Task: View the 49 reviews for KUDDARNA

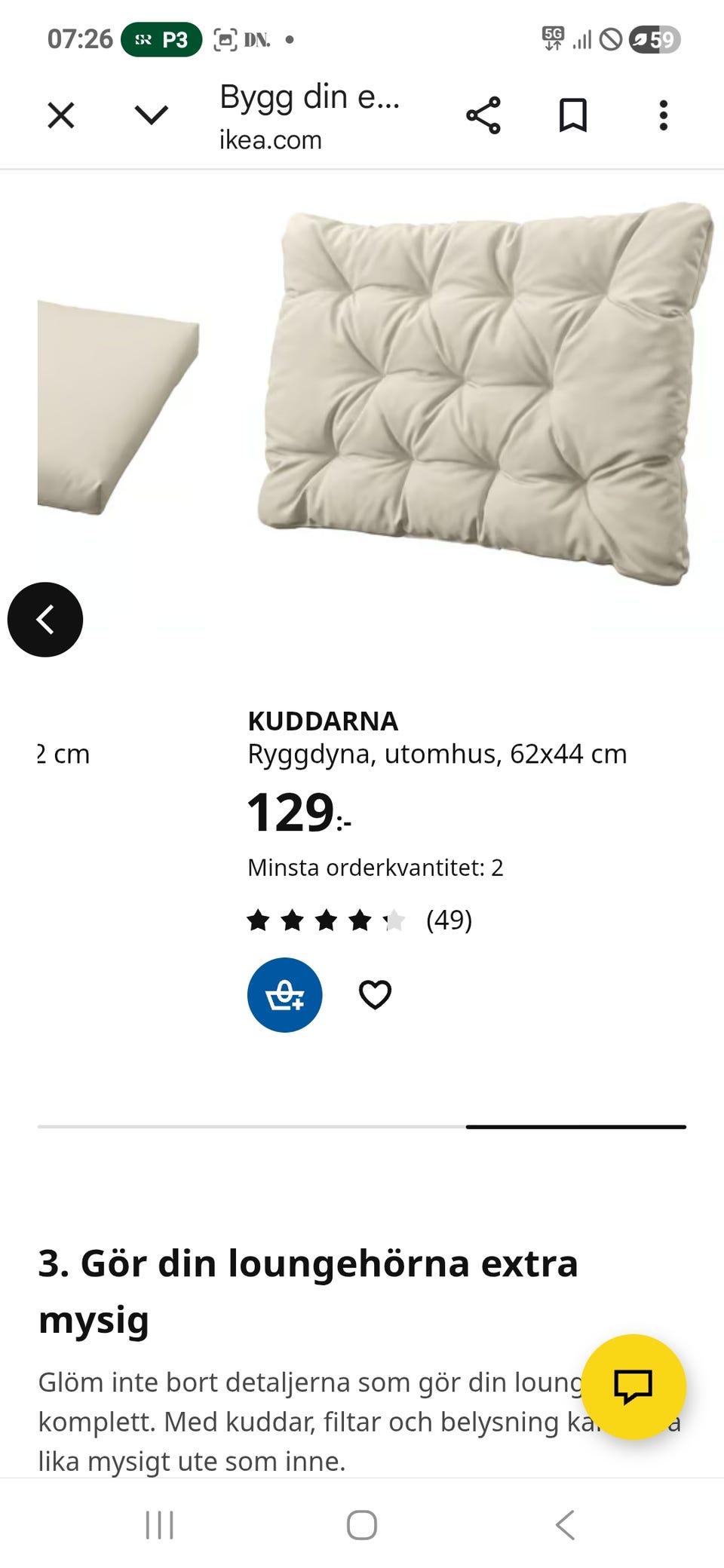Action: click(x=449, y=920)
